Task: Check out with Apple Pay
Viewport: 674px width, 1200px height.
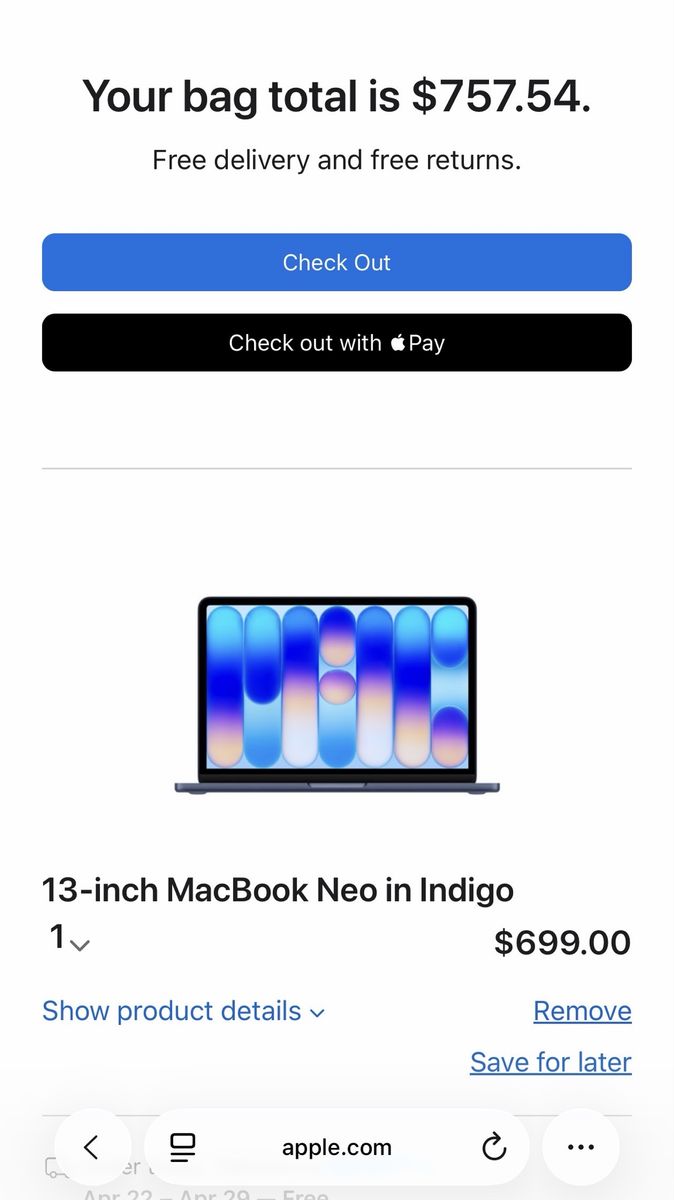Action: (x=336, y=343)
